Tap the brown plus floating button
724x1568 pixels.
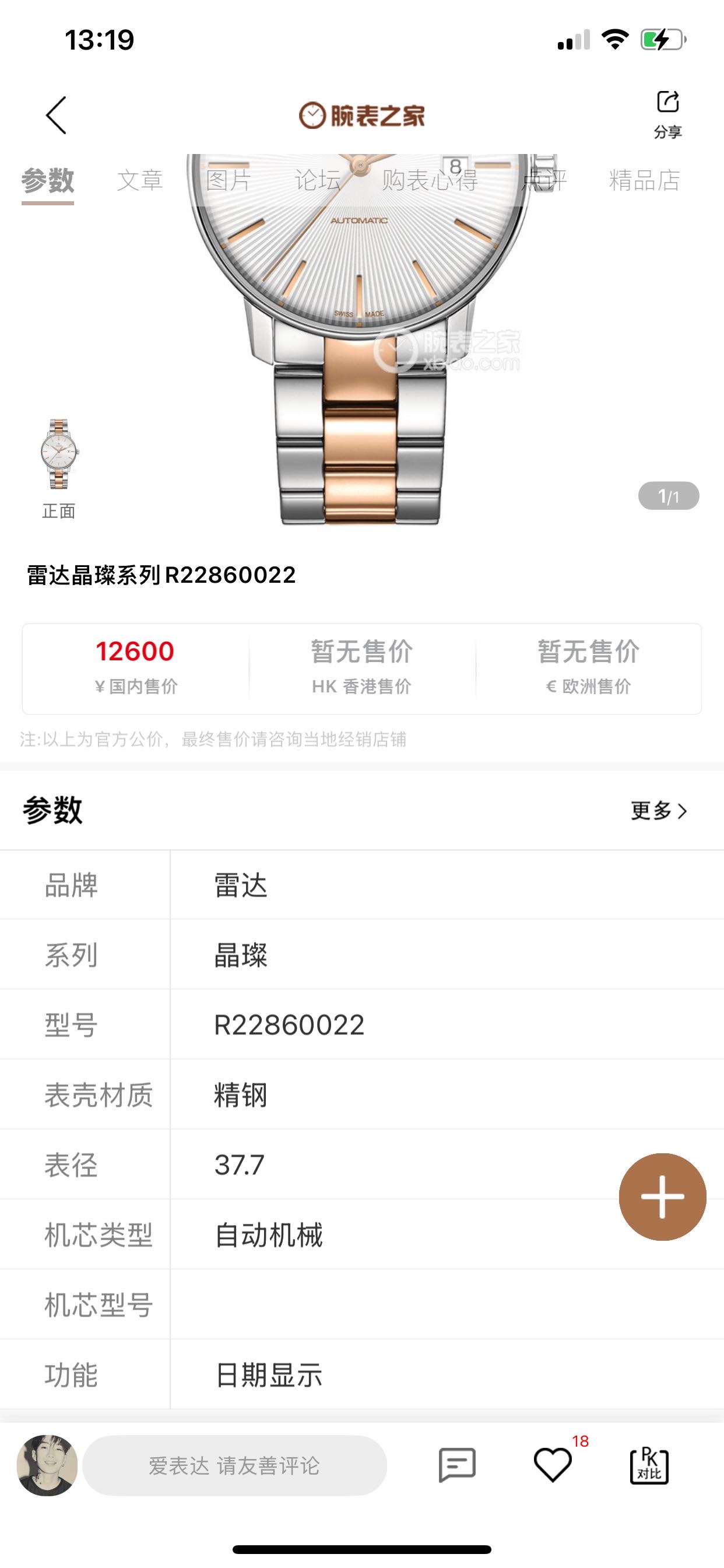(x=662, y=1196)
